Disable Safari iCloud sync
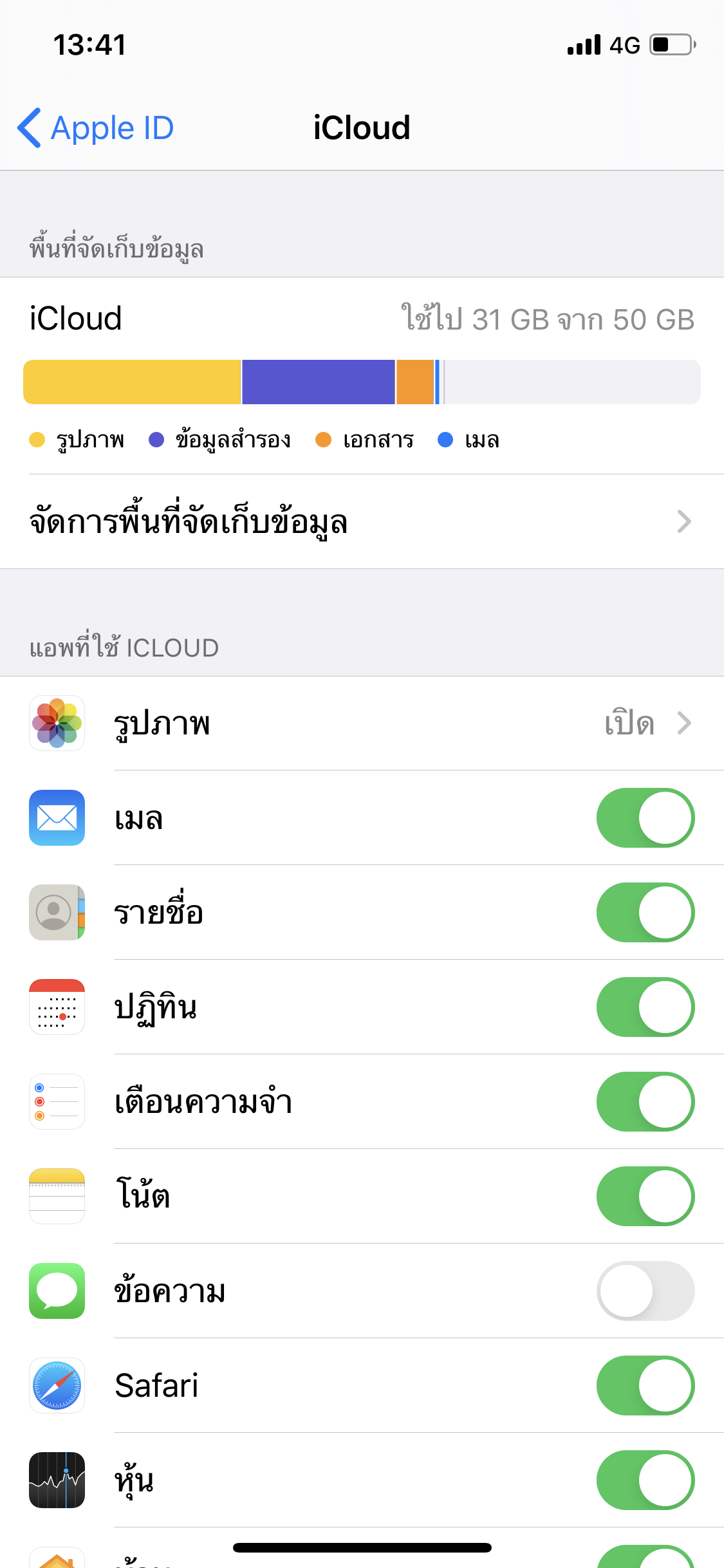Viewport: 724px width, 1568px height. tap(645, 1386)
